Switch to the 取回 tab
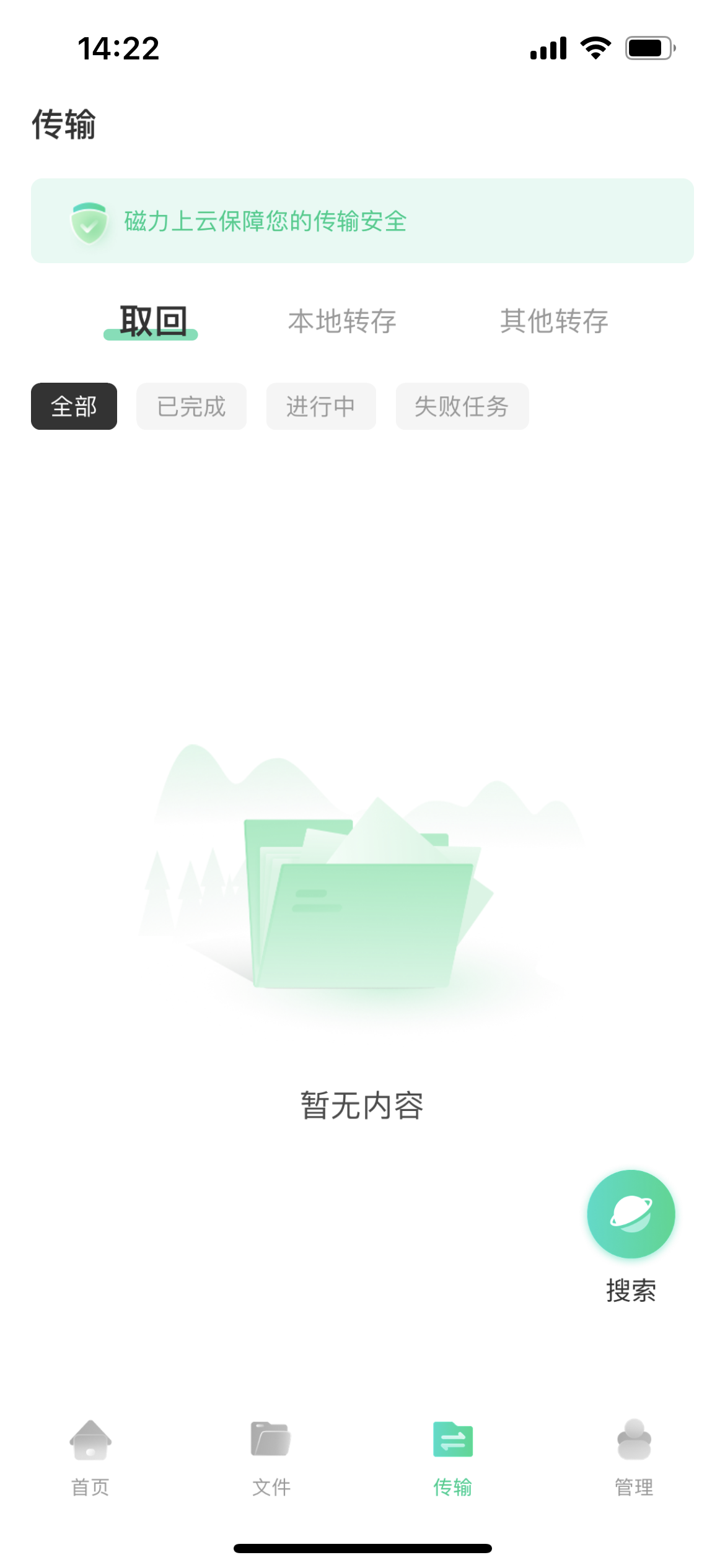 click(152, 321)
